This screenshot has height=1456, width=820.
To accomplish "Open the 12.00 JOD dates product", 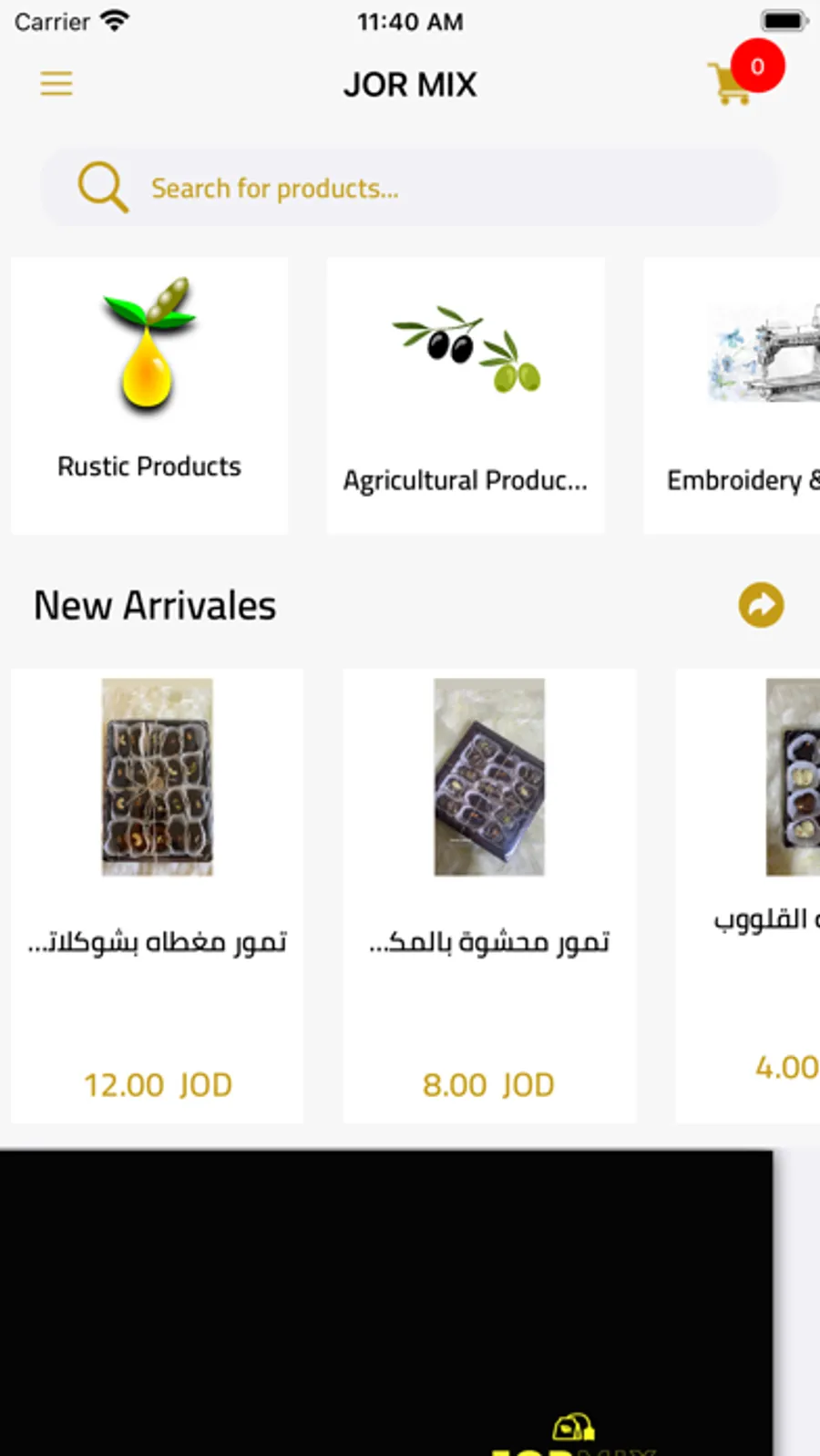I will coord(157,895).
